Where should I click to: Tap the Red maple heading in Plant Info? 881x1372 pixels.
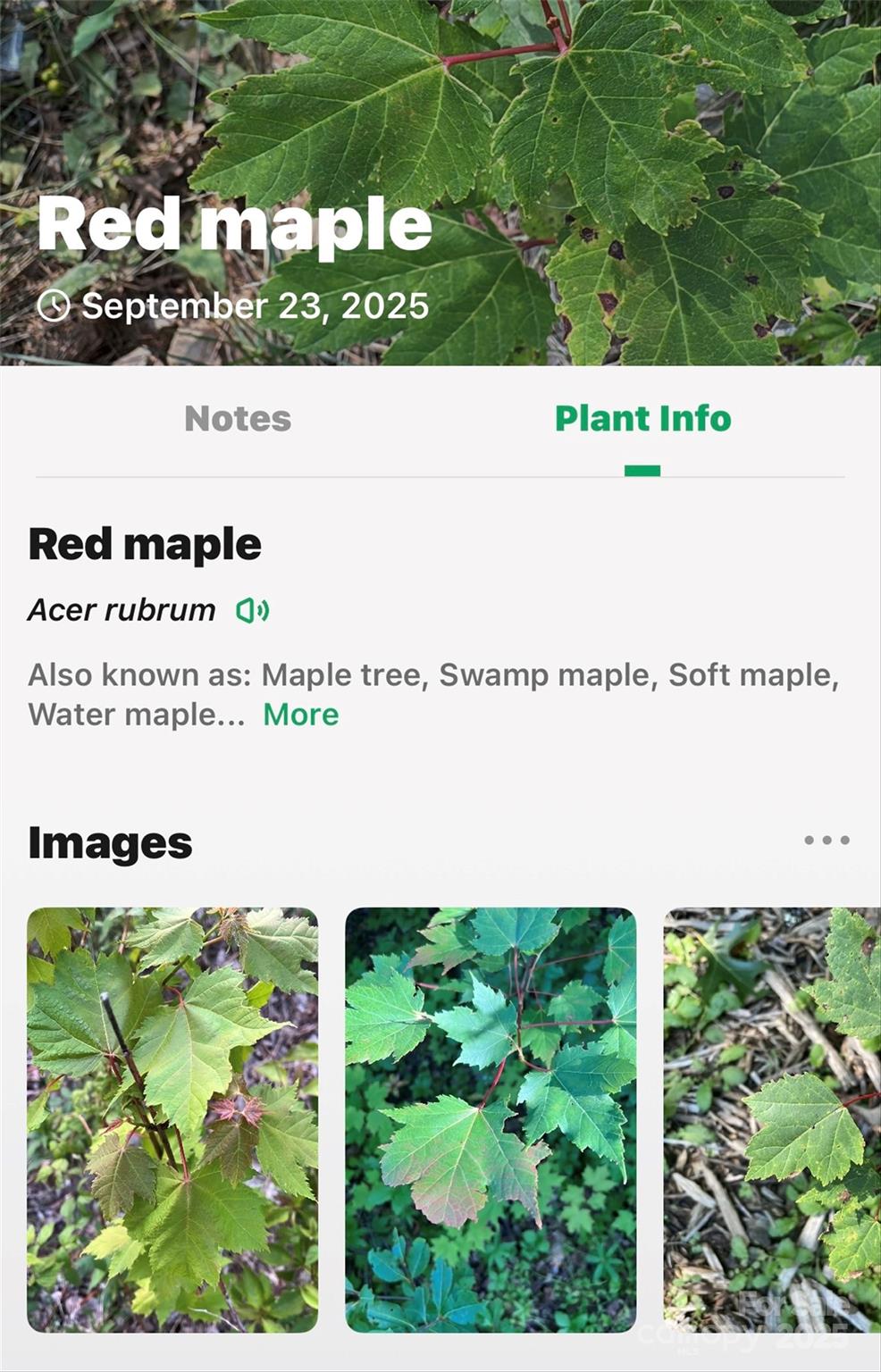(x=145, y=542)
